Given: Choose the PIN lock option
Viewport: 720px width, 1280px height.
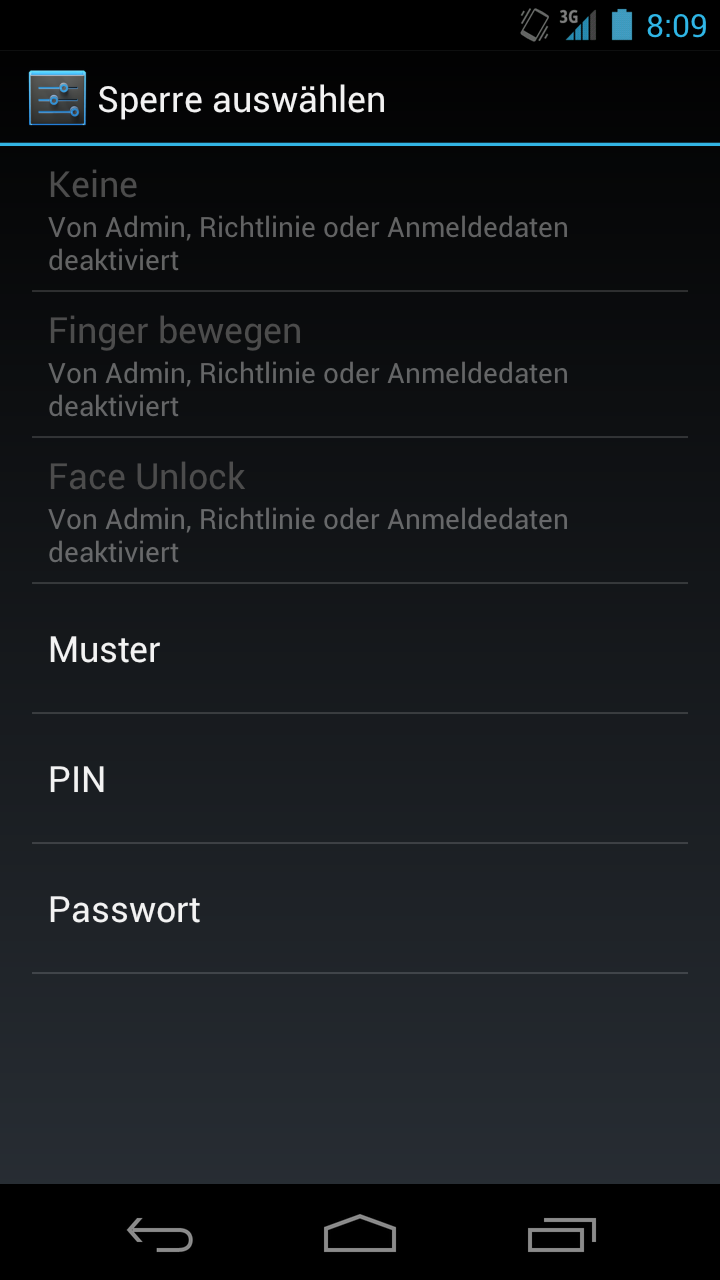Looking at the screenshot, I should pos(360,779).
